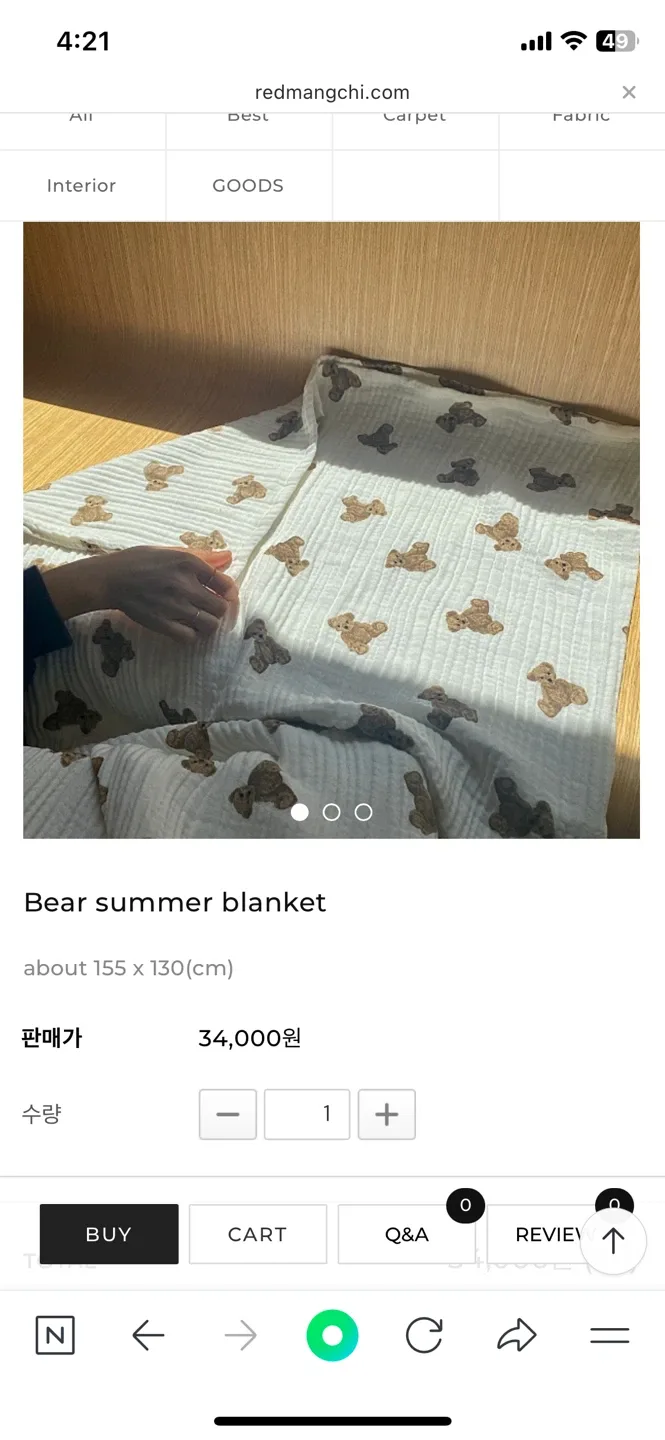Show the second product photo dot
This screenshot has height=1440, width=665.
point(332,812)
